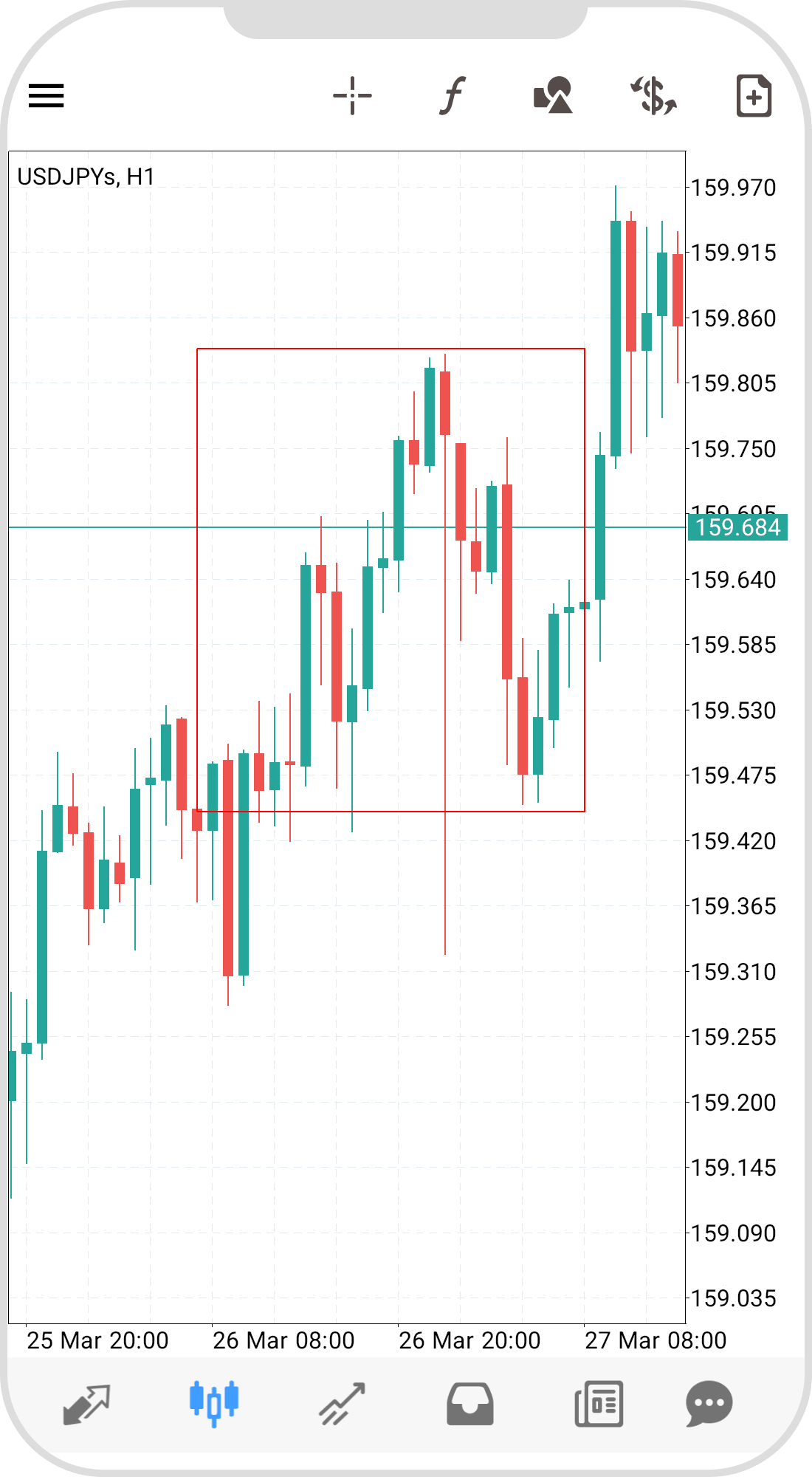Go to the trade trend-line tab
Image resolution: width=812 pixels, height=1477 pixels.
342,1404
